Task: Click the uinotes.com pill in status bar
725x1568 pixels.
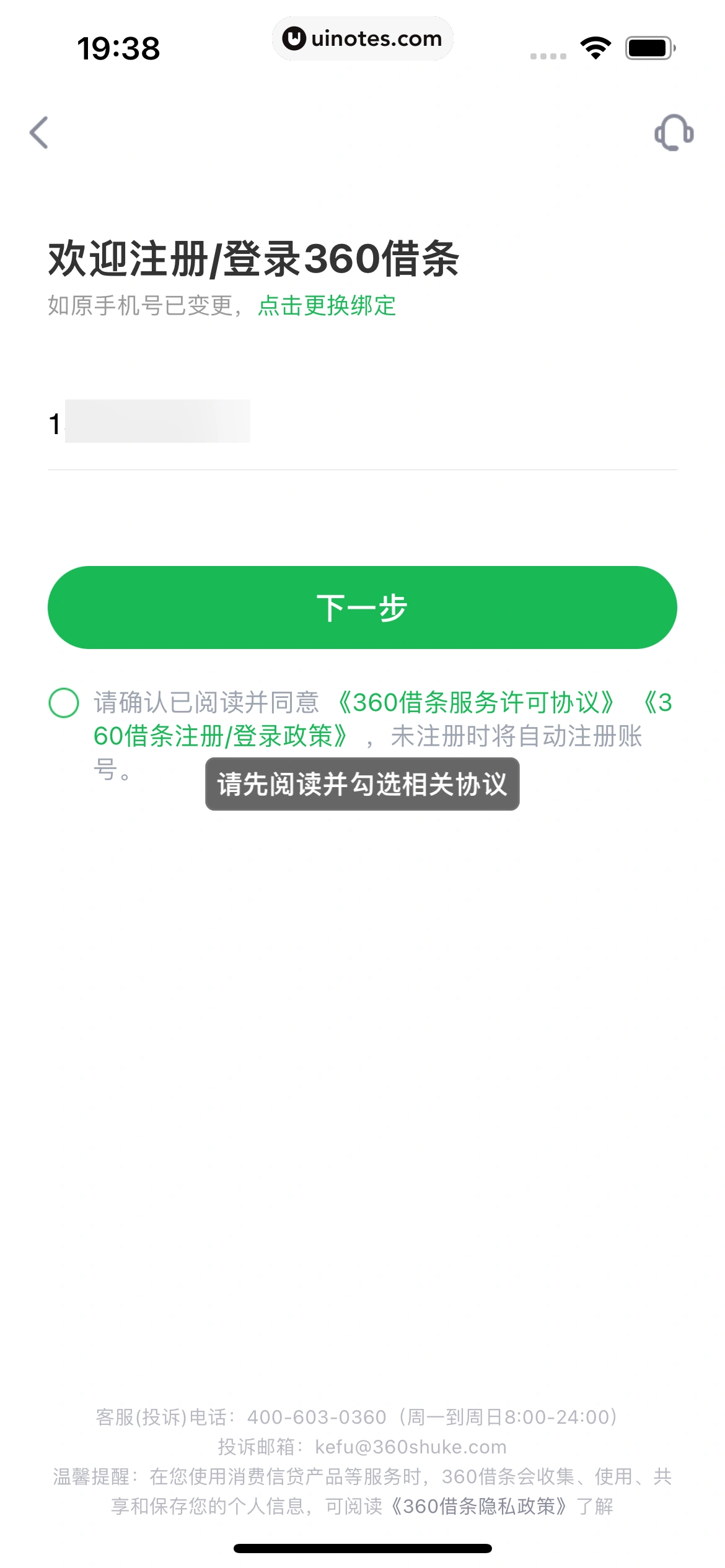Action: (x=362, y=38)
